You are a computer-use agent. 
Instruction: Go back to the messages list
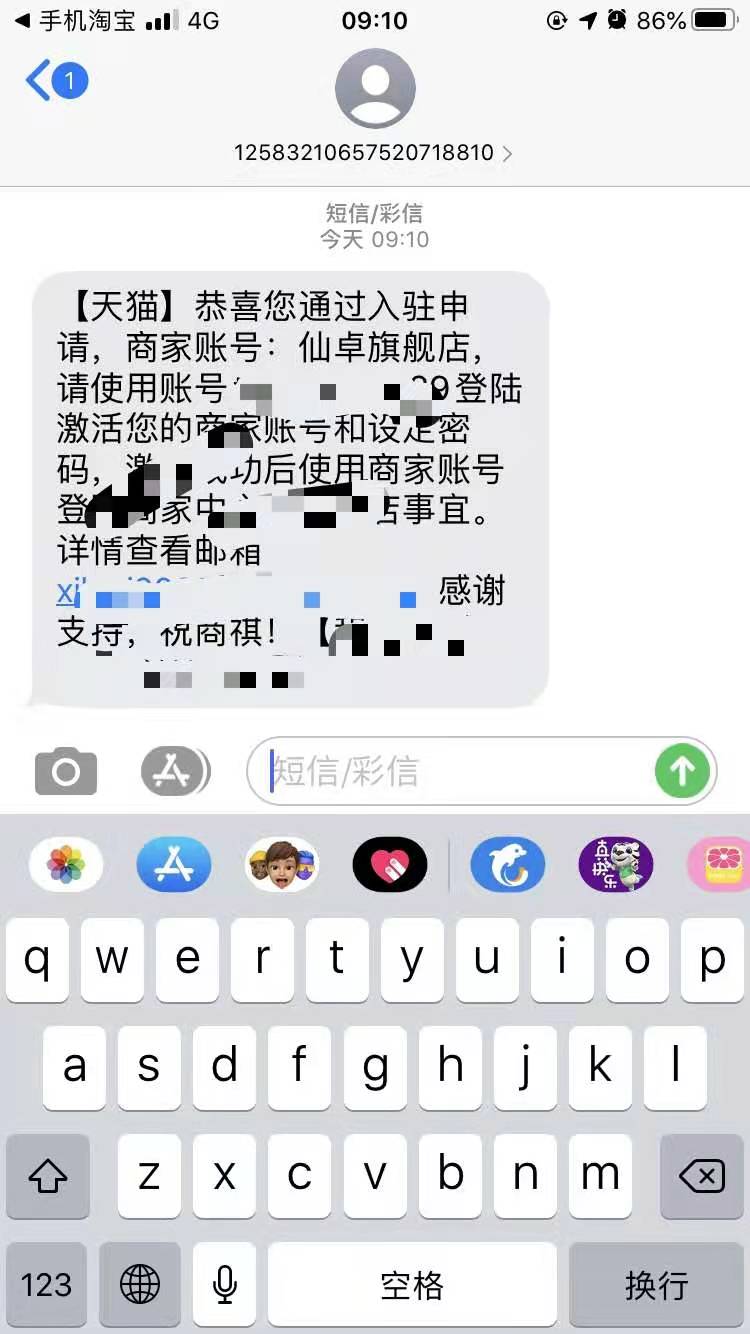coord(56,81)
